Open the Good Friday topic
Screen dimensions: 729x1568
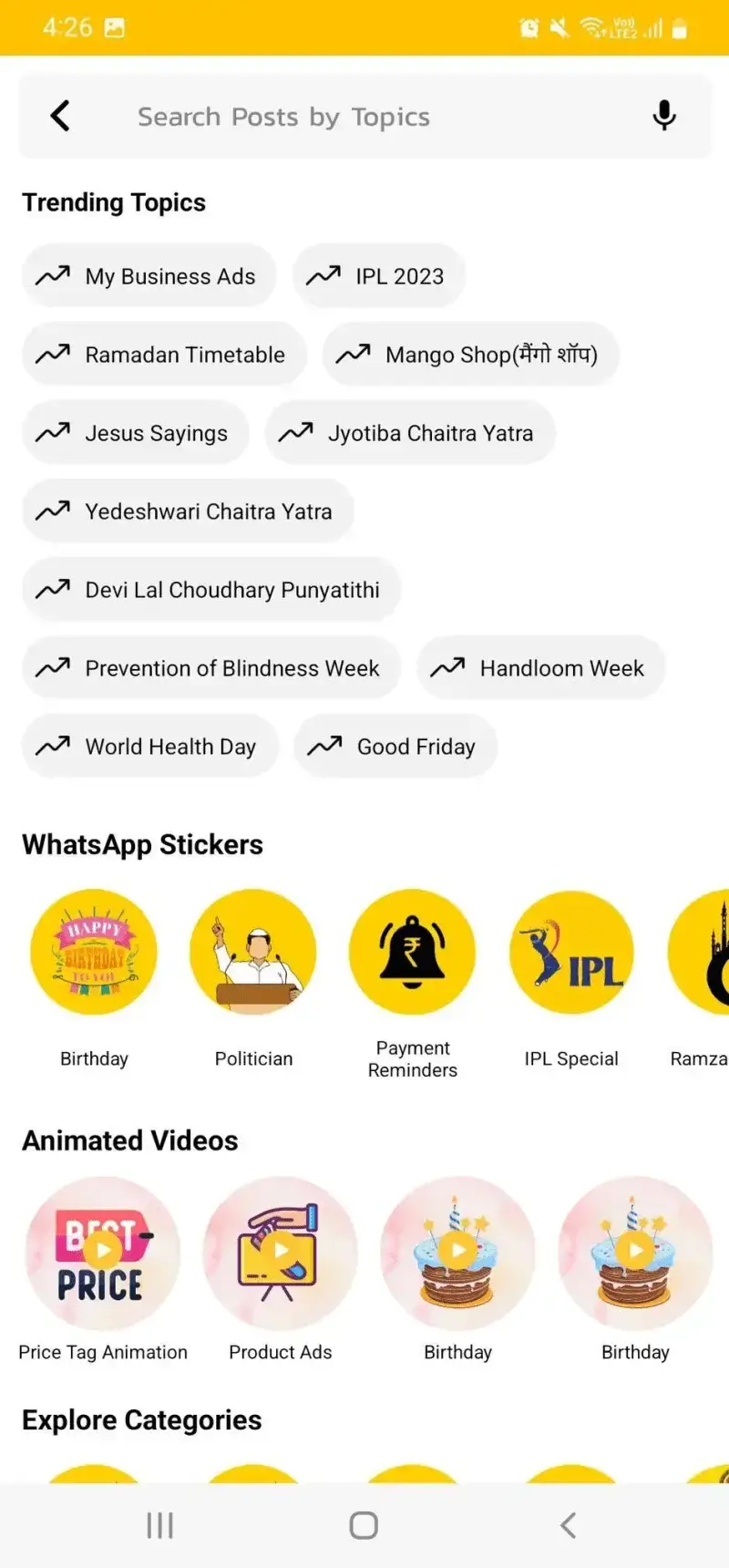coord(395,746)
